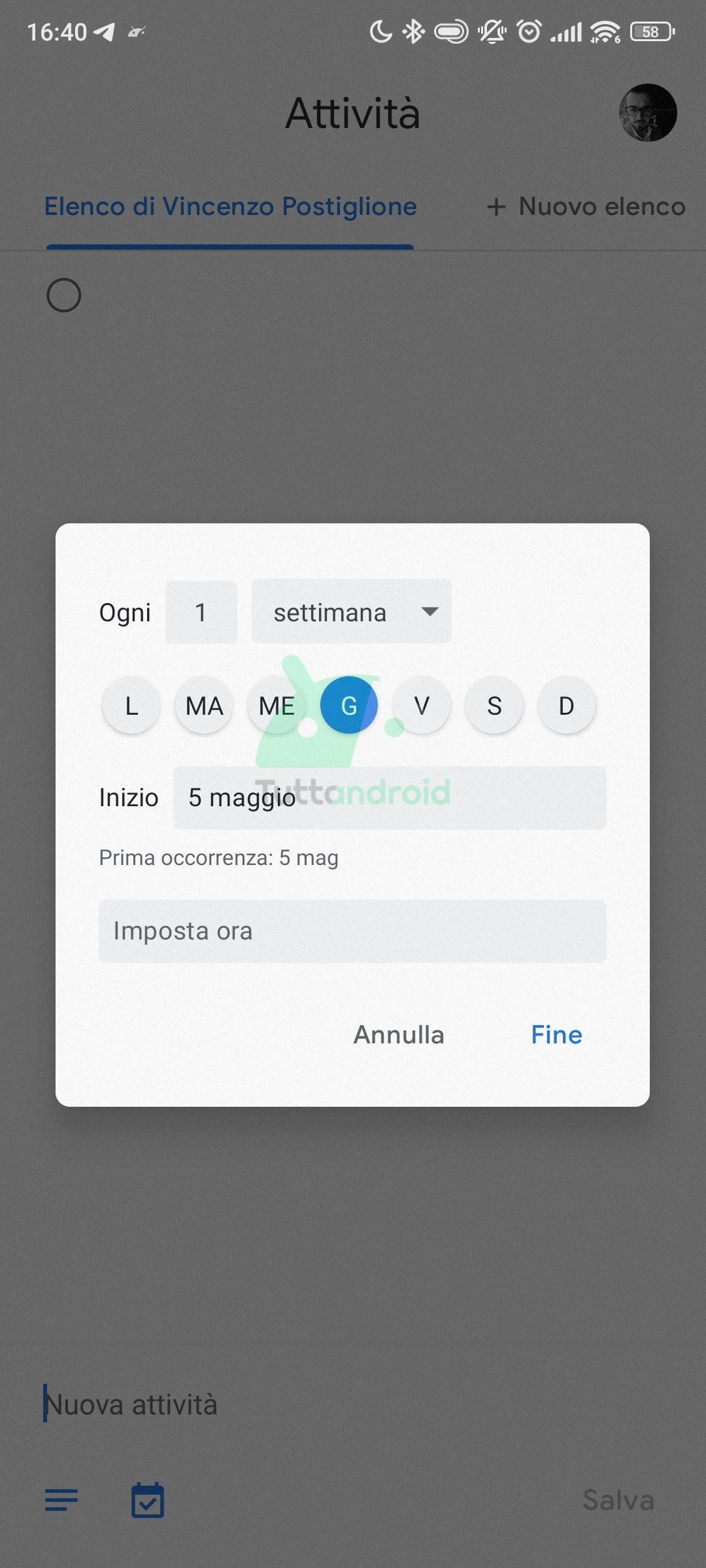Confirm recurrence with Fine

556,1035
